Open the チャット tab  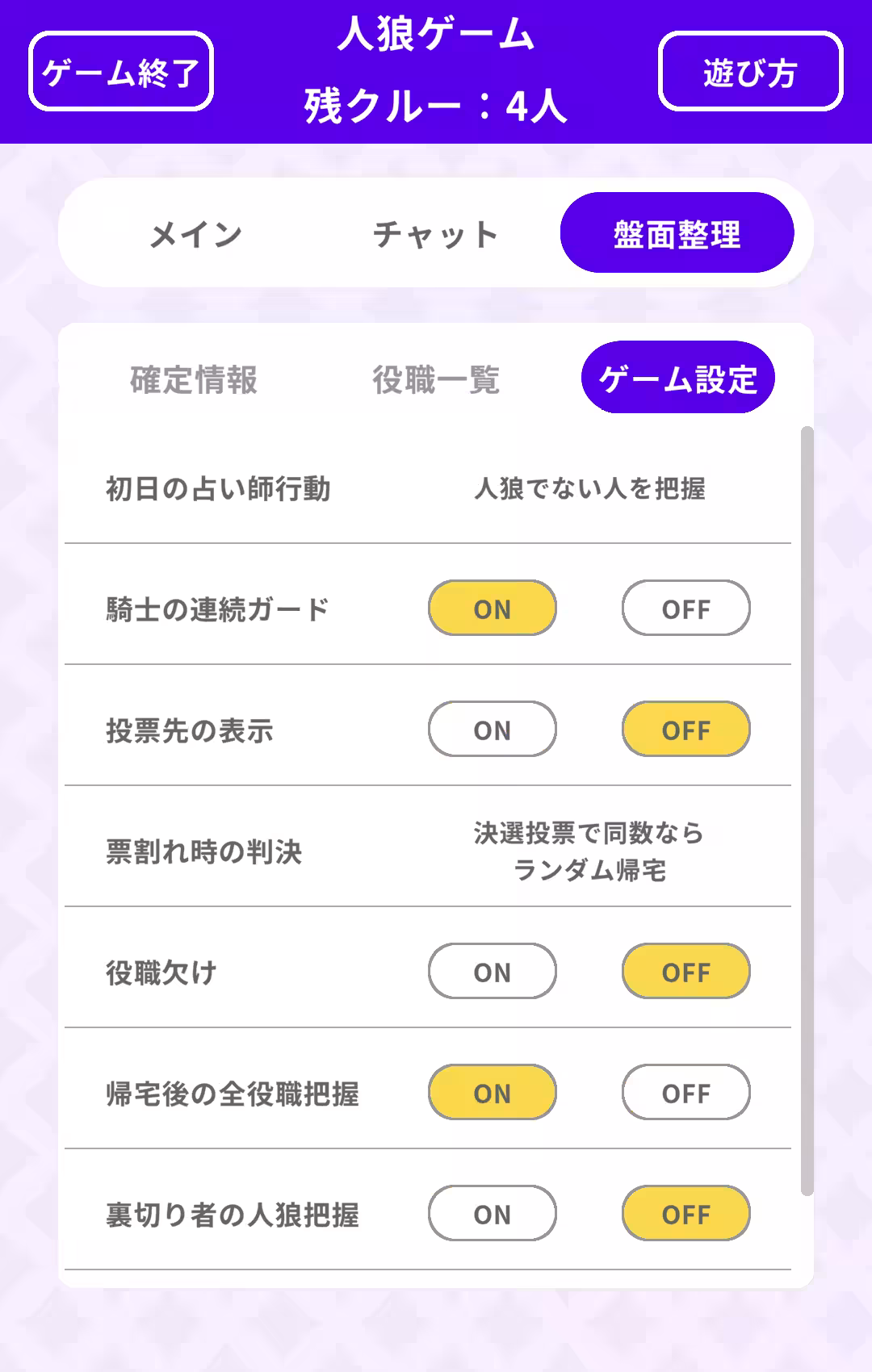click(x=434, y=233)
